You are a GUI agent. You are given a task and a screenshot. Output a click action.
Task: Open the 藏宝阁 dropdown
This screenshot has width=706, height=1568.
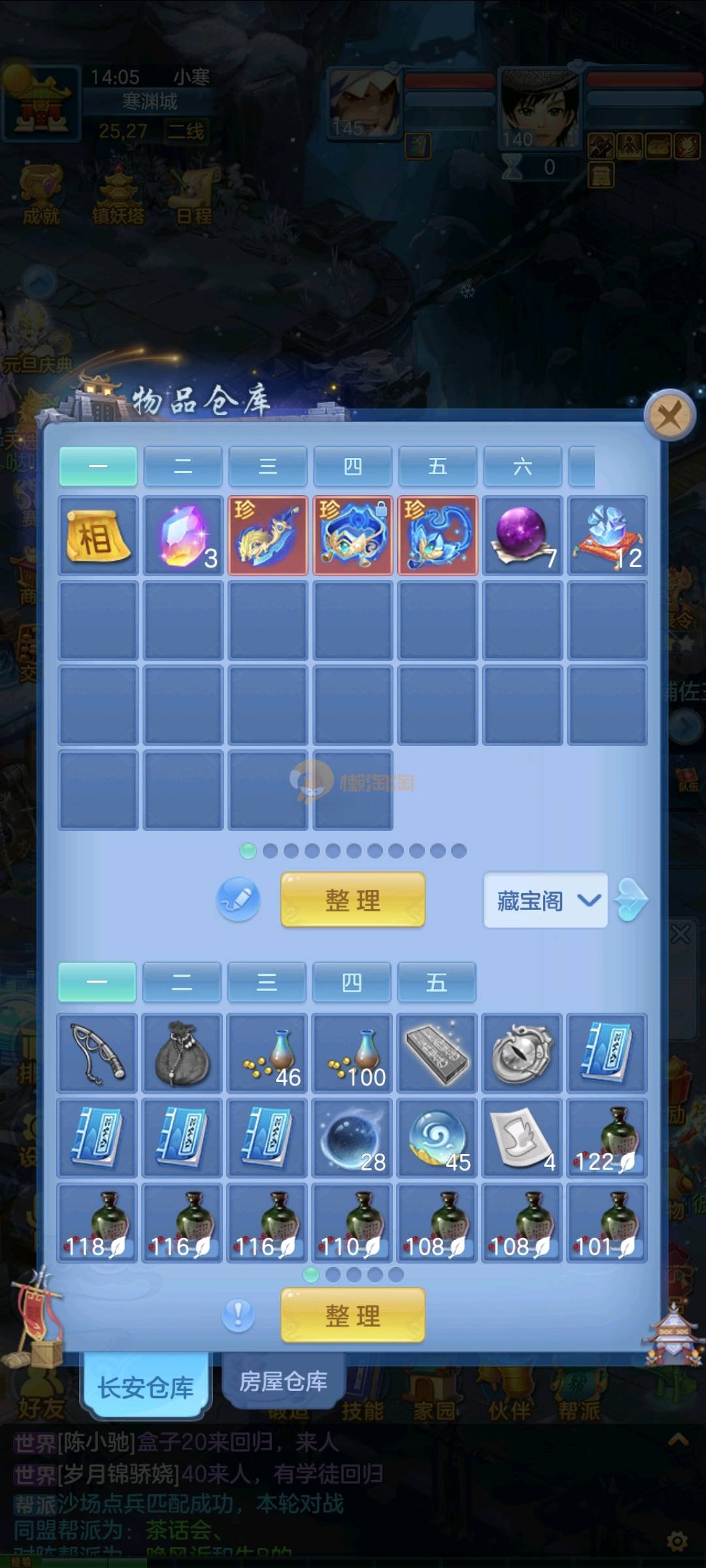[546, 901]
